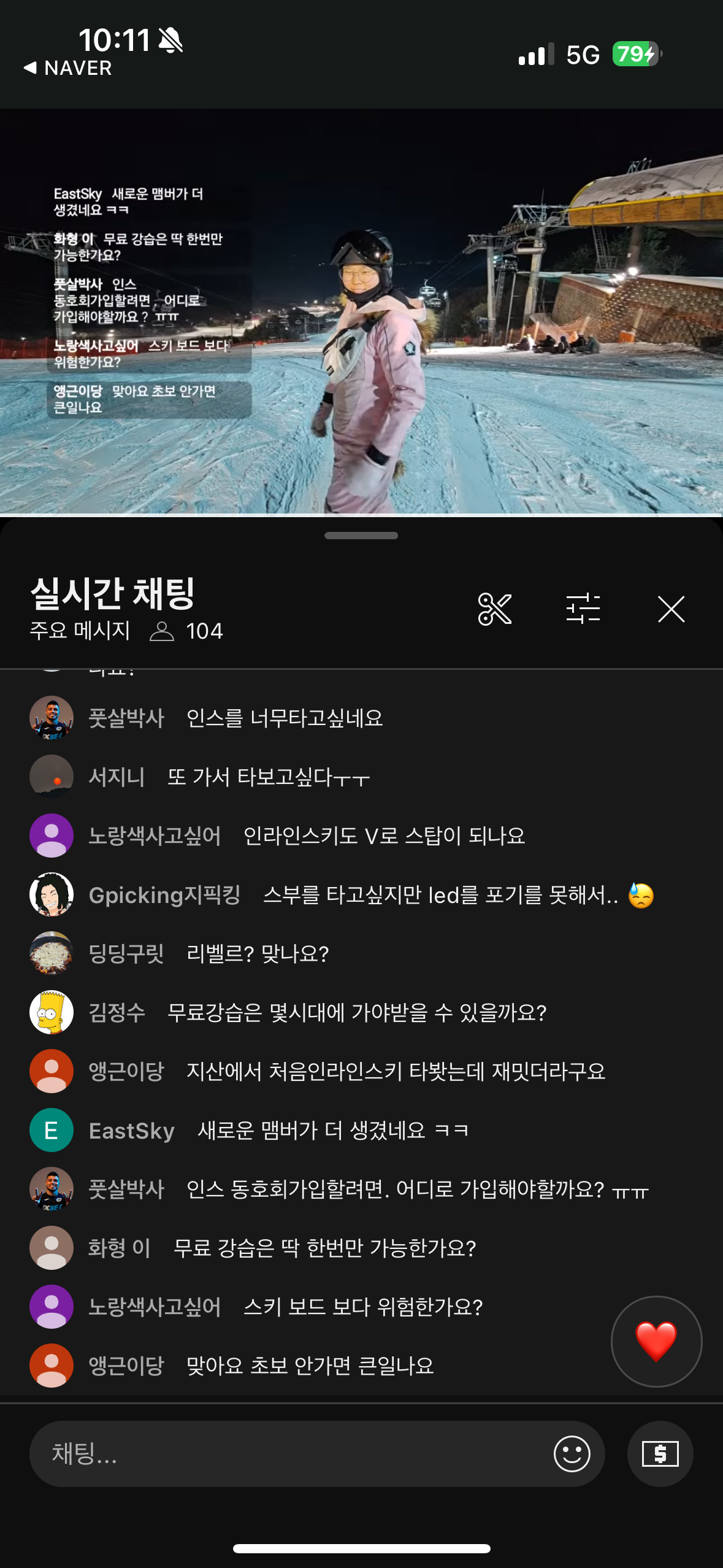
Task: Return to the NAVER app
Action: point(67,68)
